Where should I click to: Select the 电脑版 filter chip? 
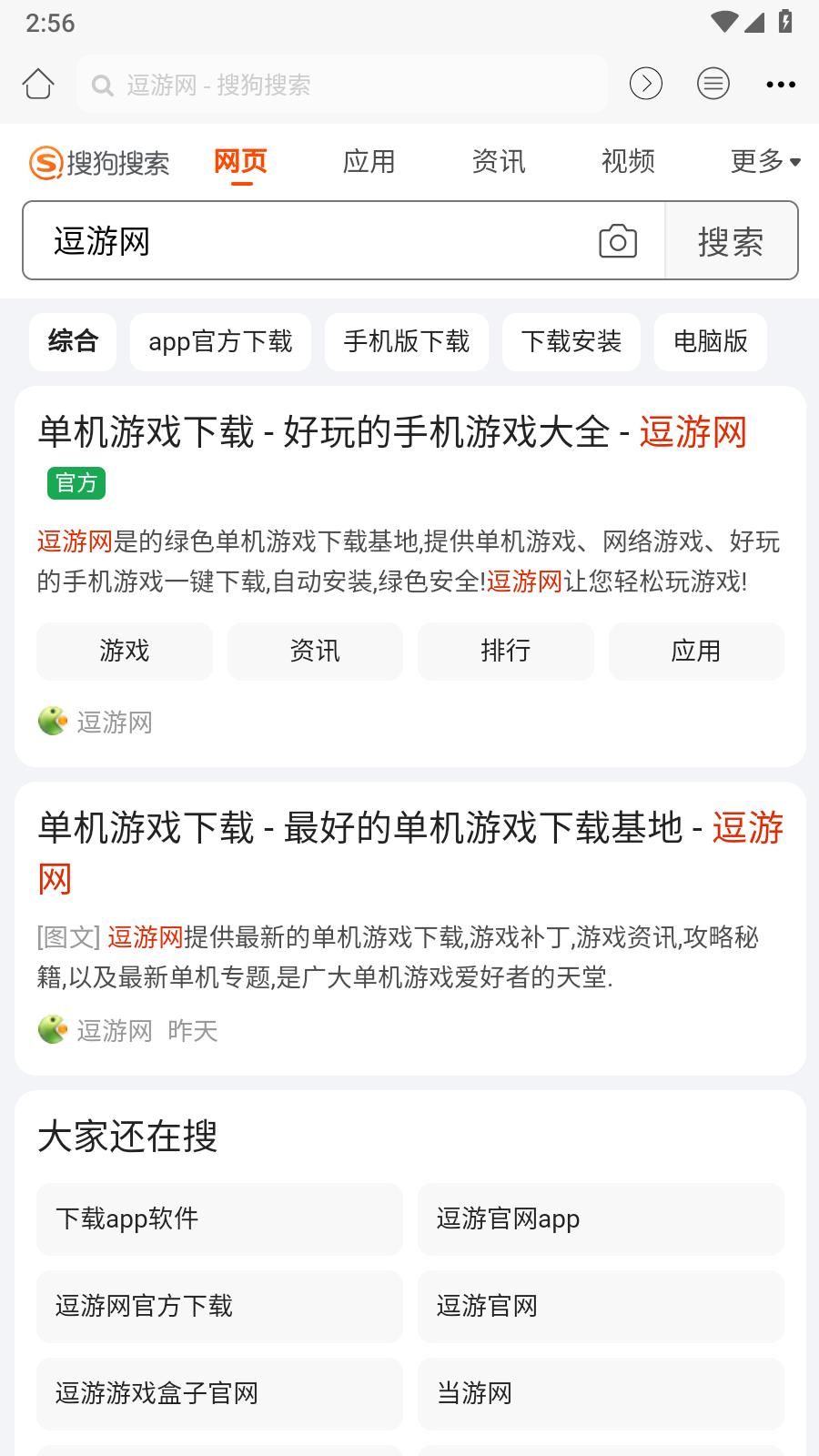[711, 342]
